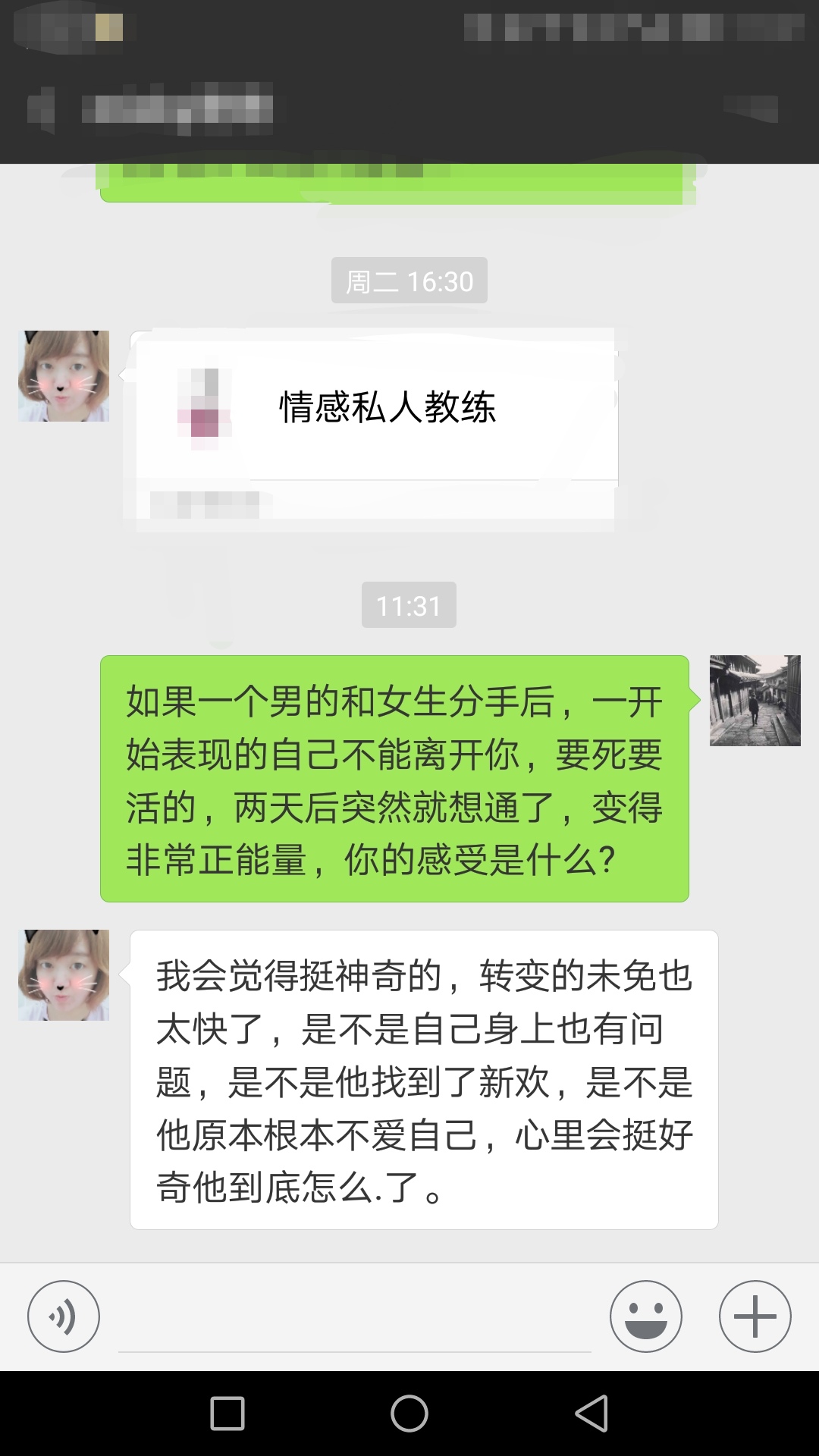819x1456 pixels.
Task: Open the emoji picker
Action: click(645, 1316)
